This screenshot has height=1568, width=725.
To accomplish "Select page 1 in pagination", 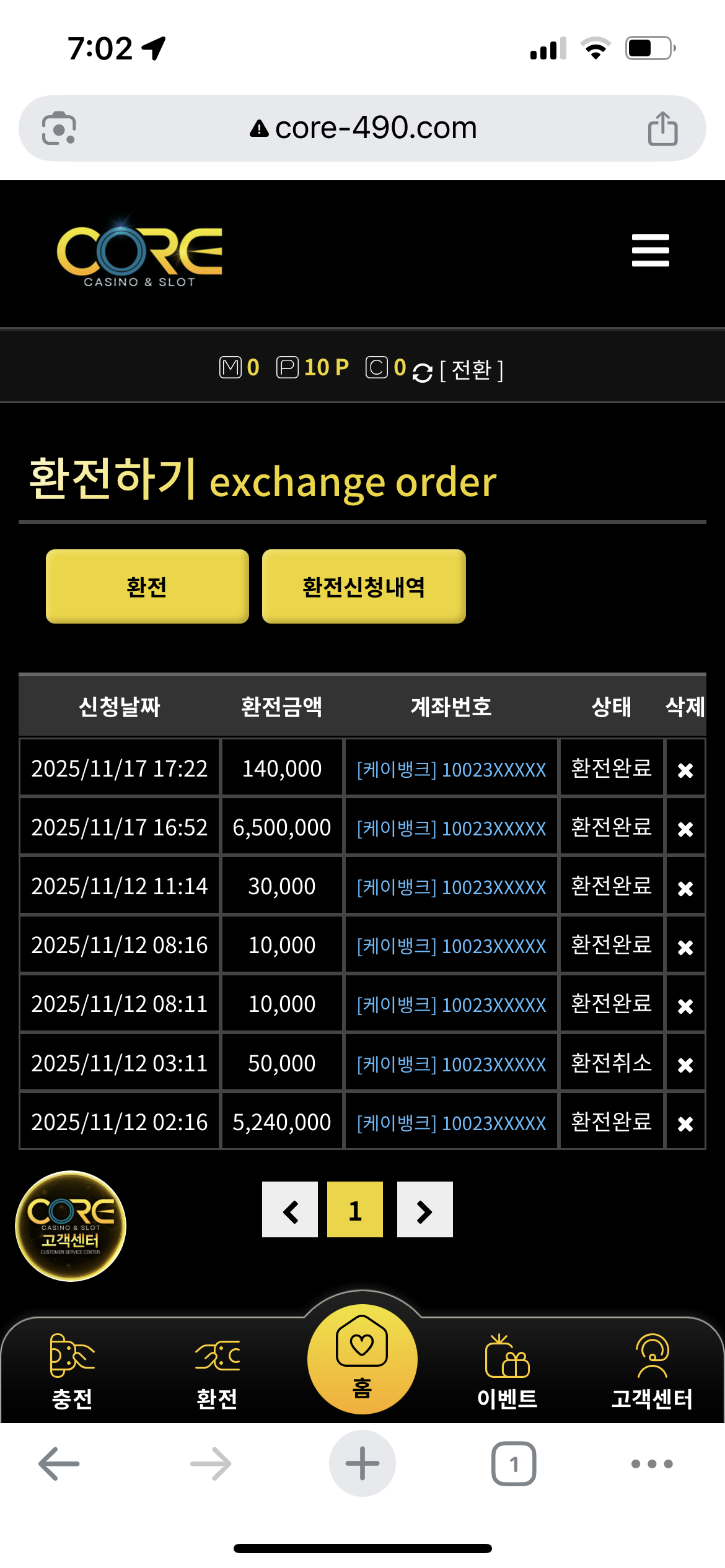I will coord(355,1211).
